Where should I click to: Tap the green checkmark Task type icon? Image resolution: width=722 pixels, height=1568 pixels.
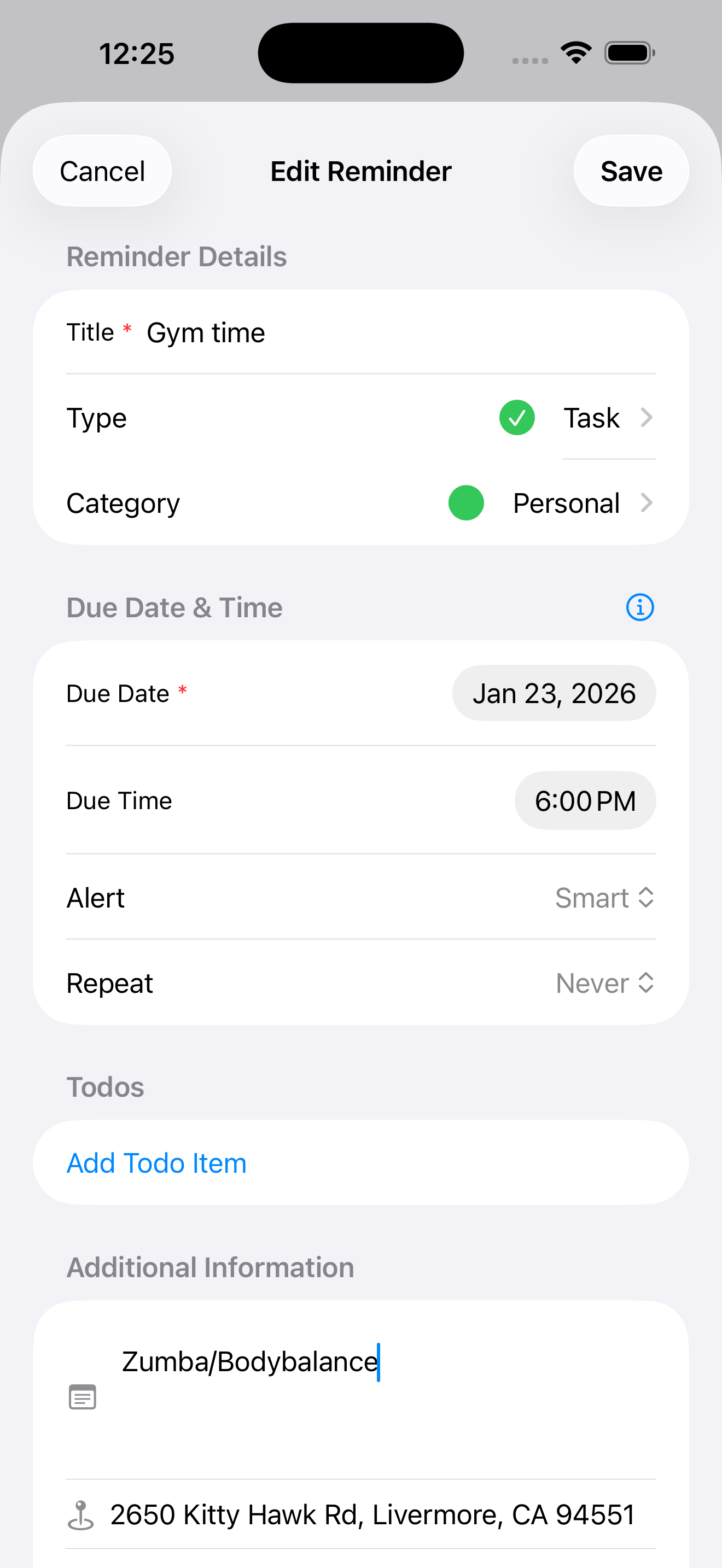click(x=516, y=418)
